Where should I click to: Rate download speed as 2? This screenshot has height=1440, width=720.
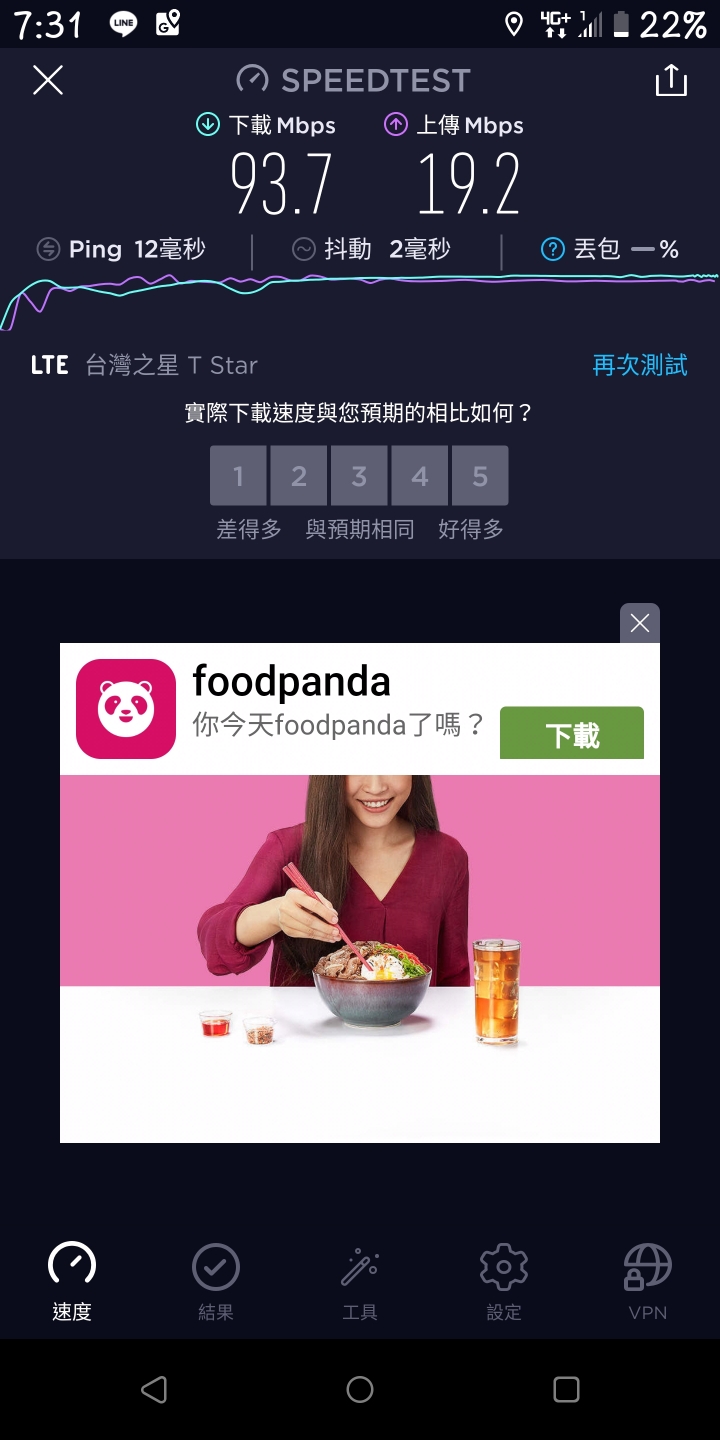299,476
